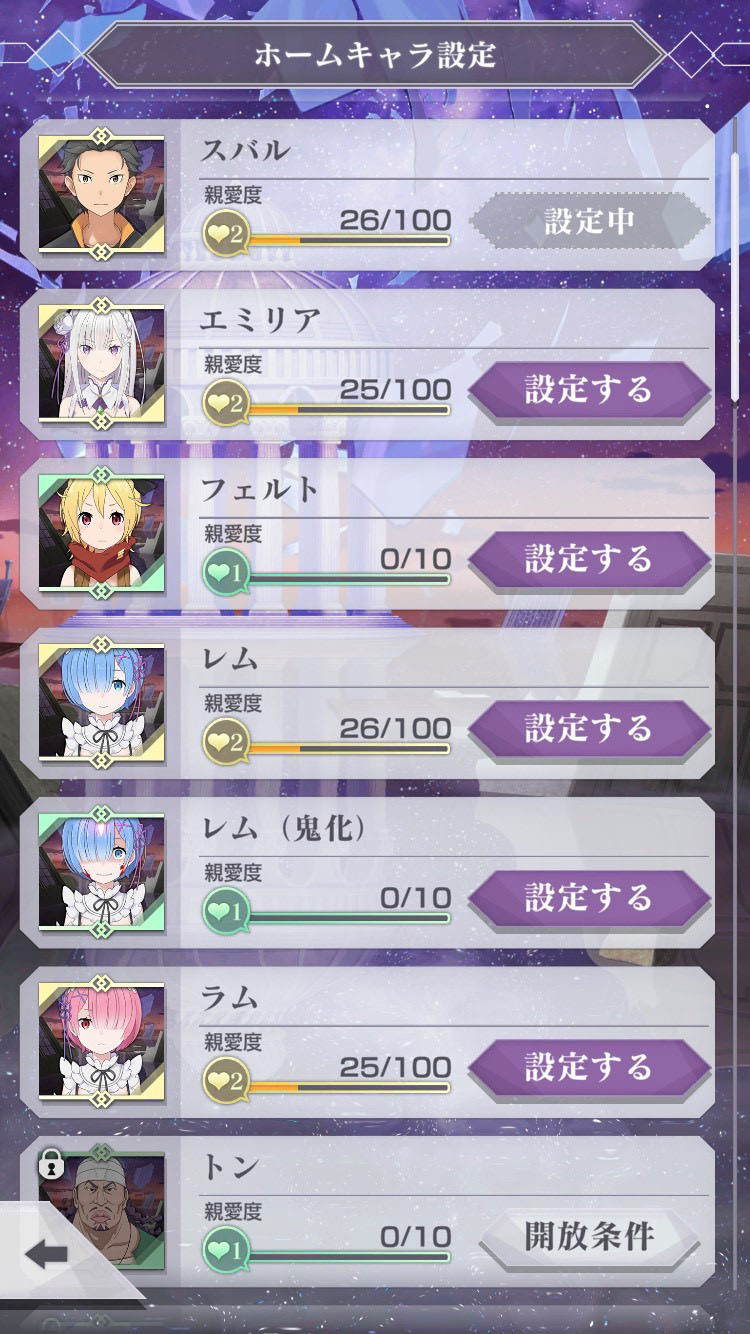Go back using the arrow button
The width and height of the screenshot is (750, 1334).
(46, 1255)
